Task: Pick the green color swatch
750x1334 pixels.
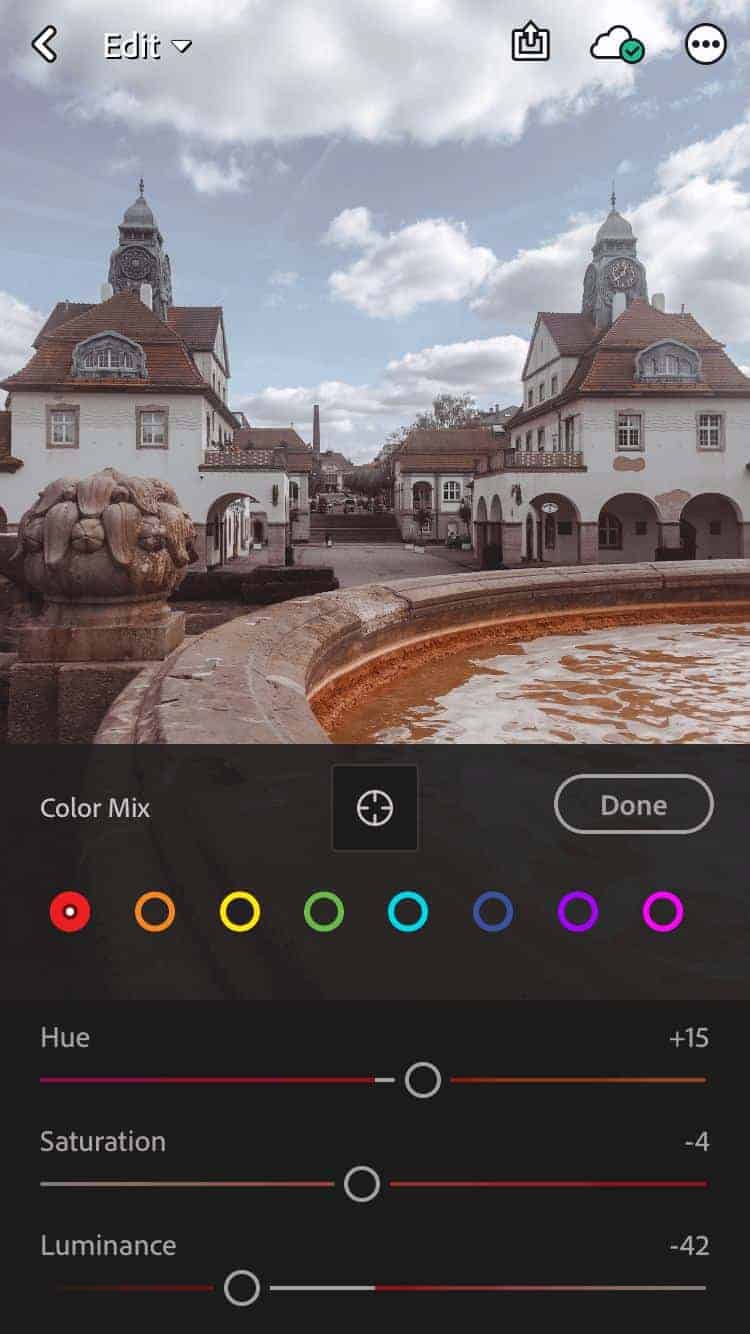Action: coord(324,912)
